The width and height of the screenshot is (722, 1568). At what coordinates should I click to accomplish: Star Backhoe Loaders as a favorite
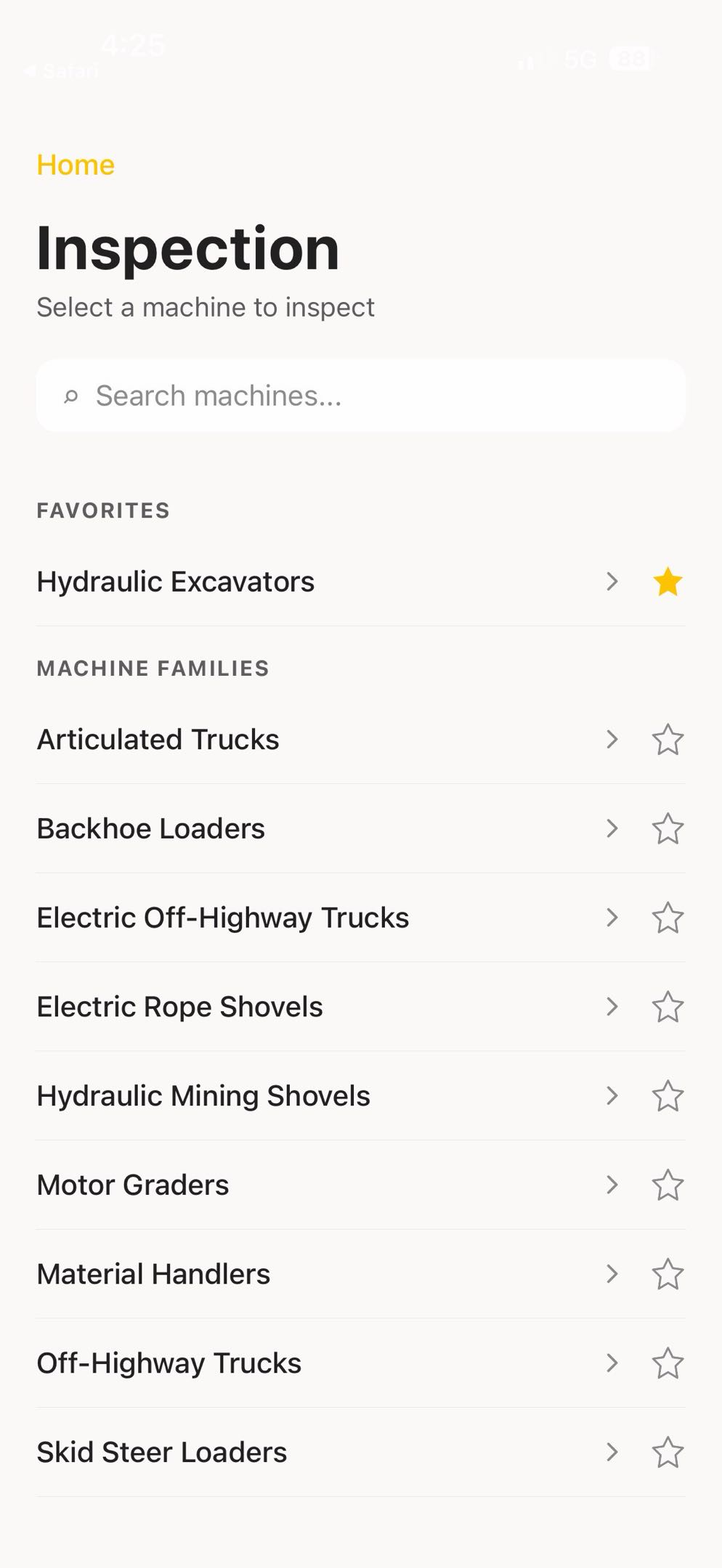click(668, 828)
